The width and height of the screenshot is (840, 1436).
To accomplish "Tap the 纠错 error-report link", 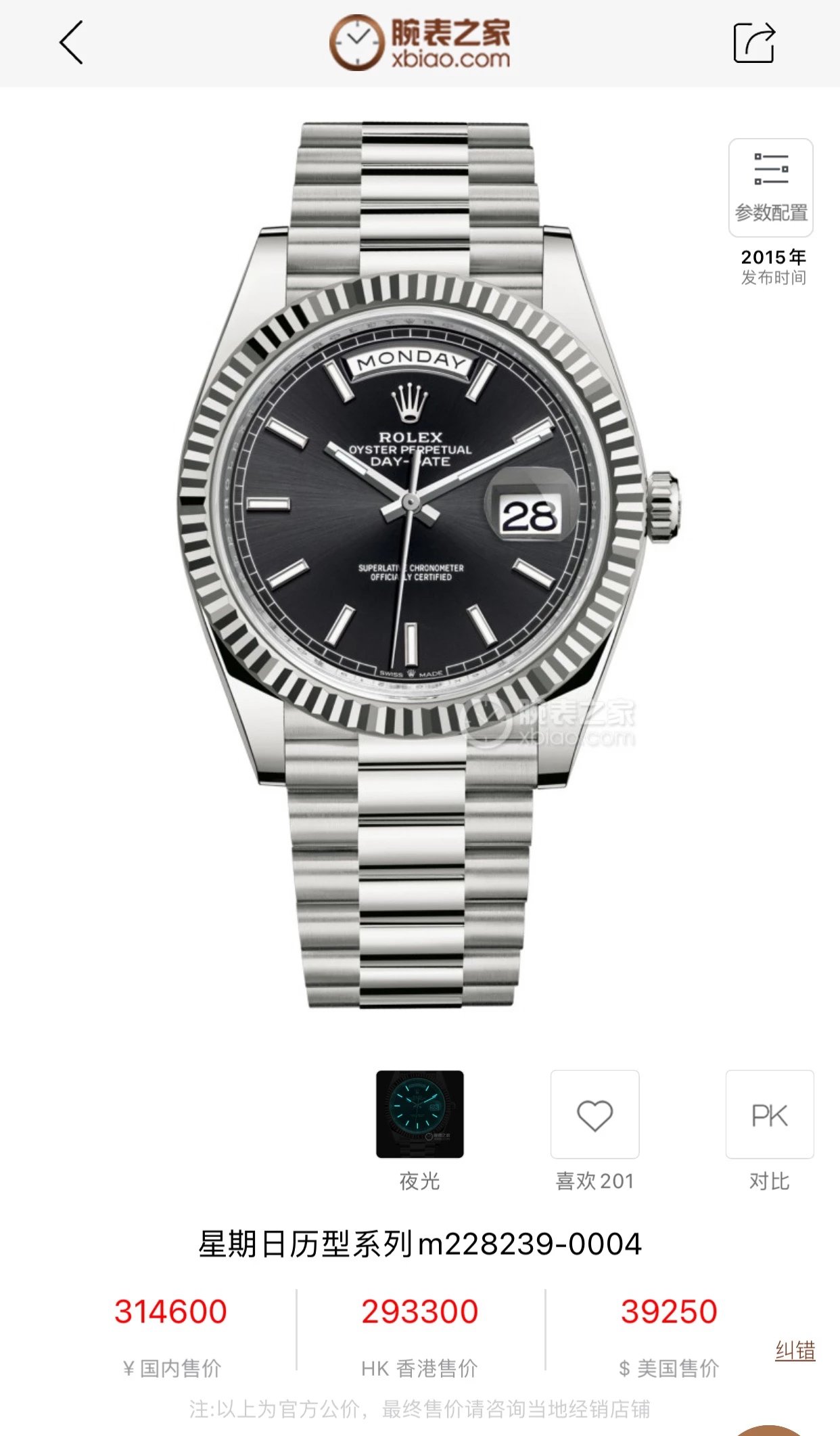I will tap(795, 1350).
